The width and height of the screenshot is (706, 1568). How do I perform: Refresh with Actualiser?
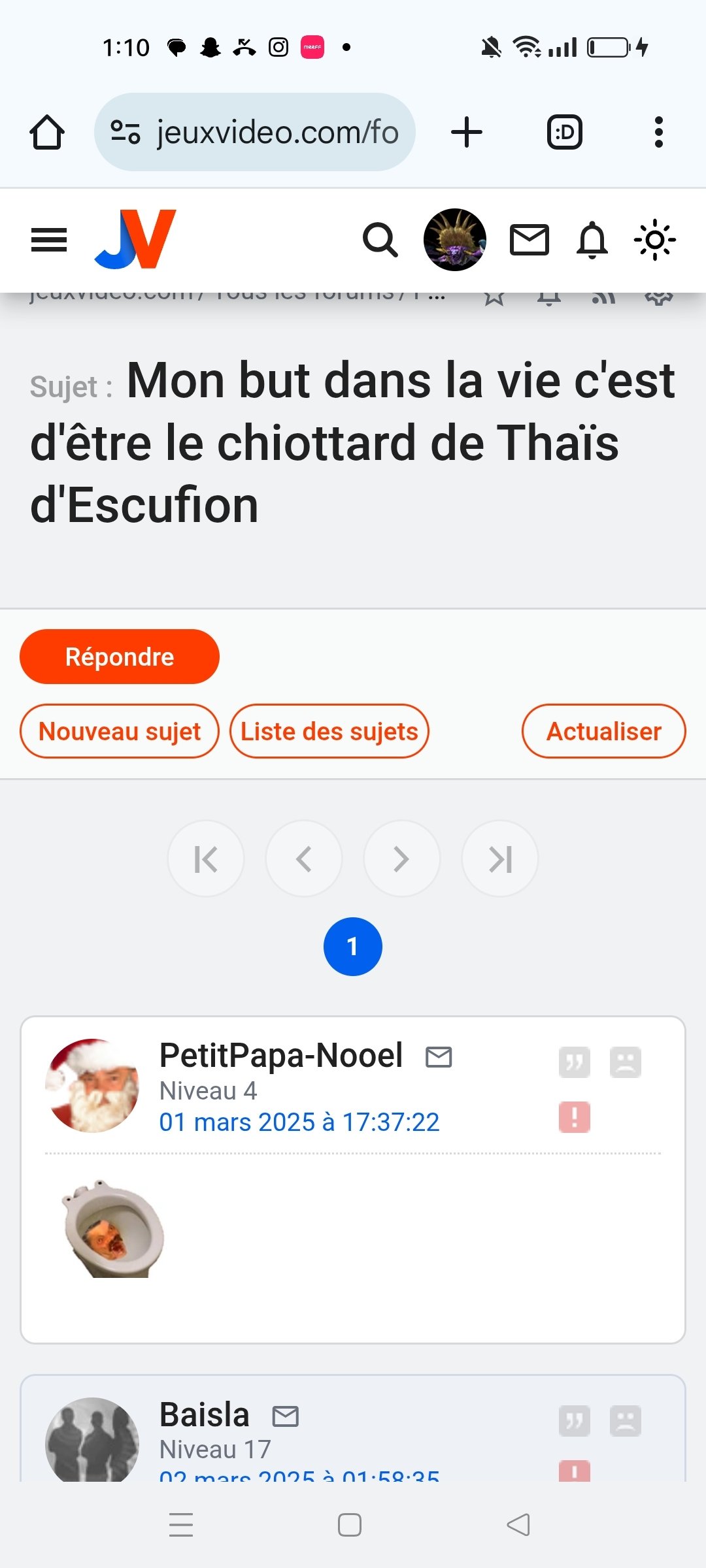tap(604, 731)
